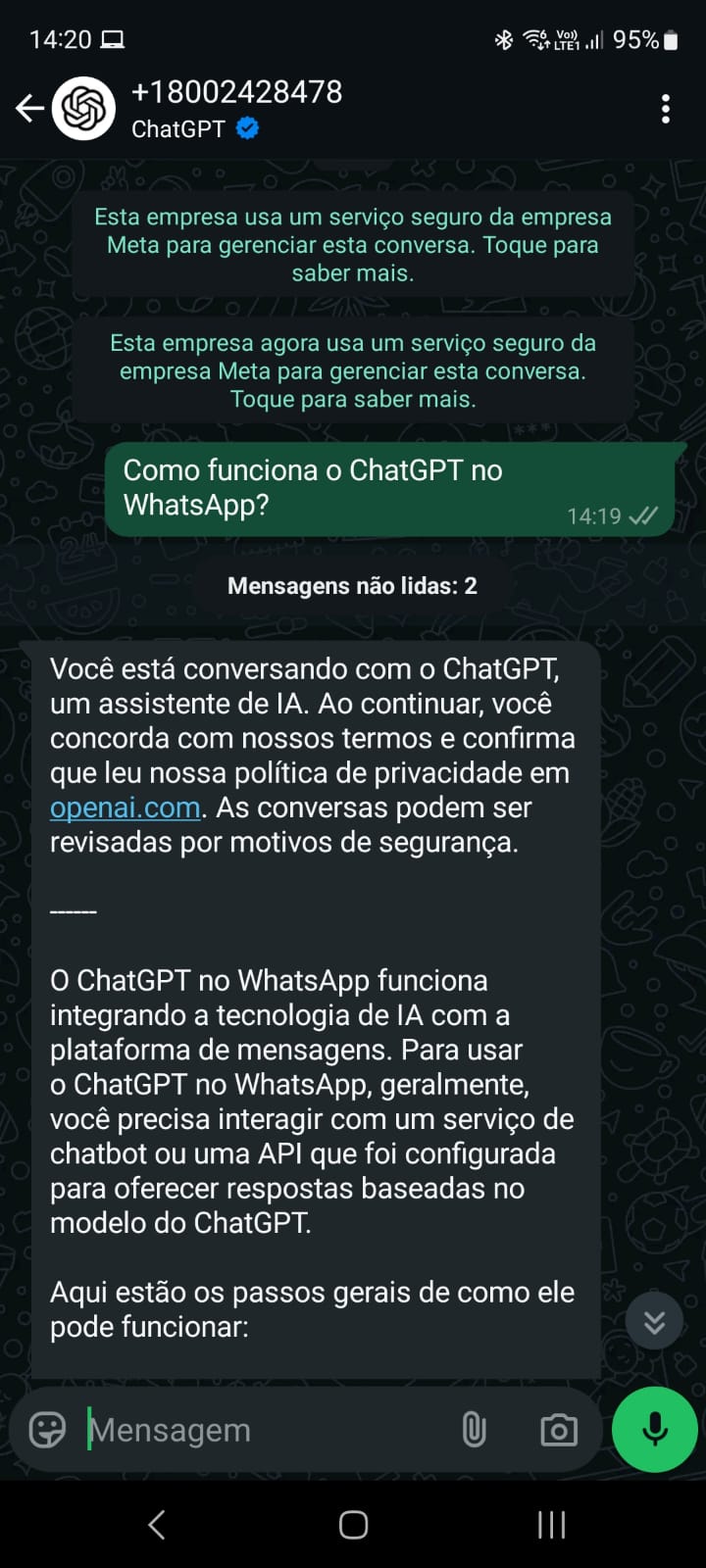706x1568 pixels.
Task: Open the three-dot chat options menu
Action: pos(666,108)
